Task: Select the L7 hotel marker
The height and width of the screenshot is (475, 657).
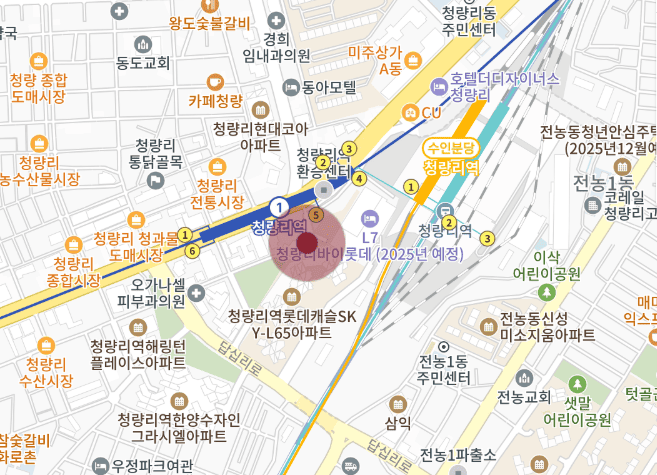Action: pyautogui.click(x=370, y=219)
